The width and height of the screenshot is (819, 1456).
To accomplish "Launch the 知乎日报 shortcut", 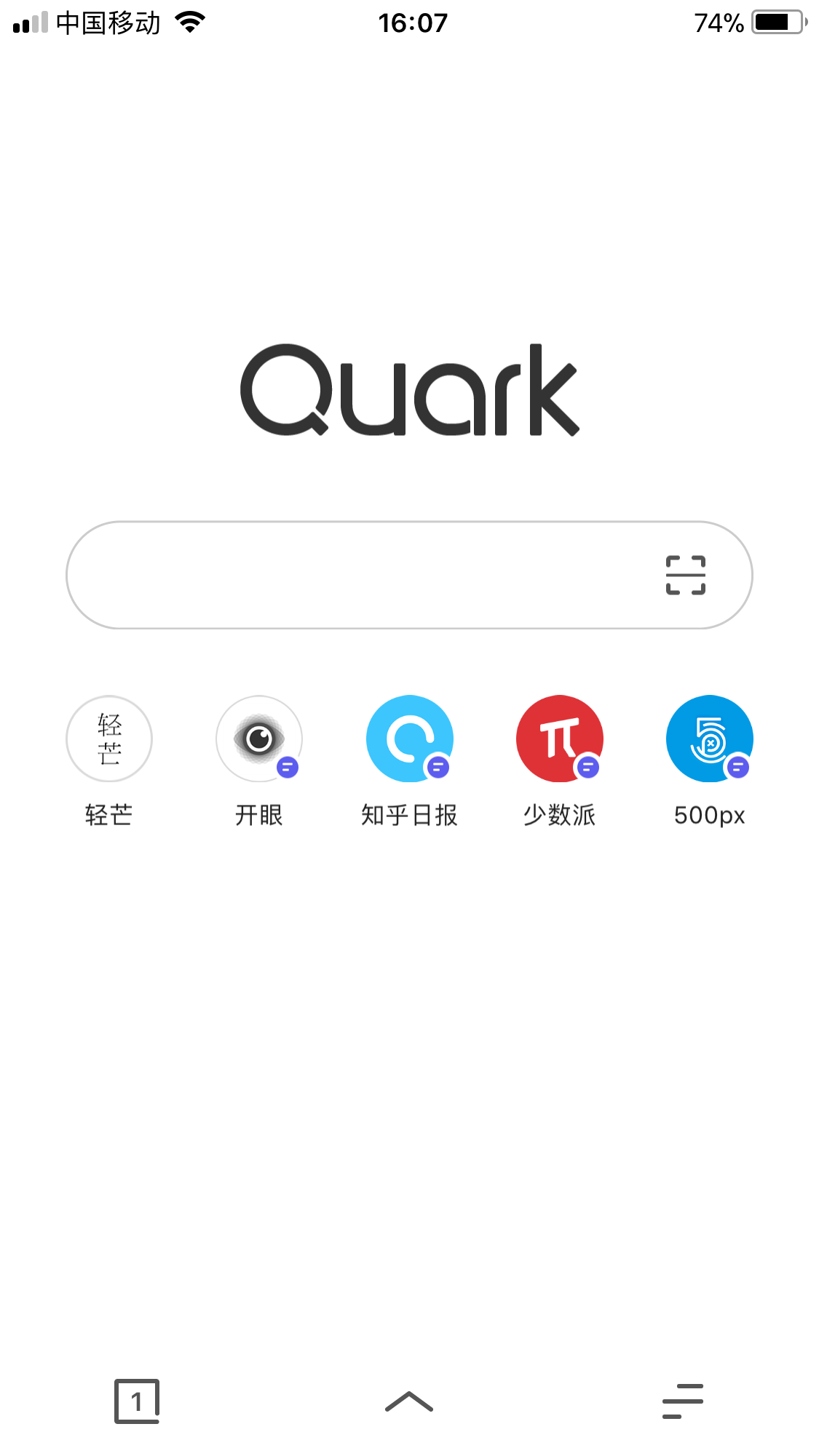I will 409,739.
